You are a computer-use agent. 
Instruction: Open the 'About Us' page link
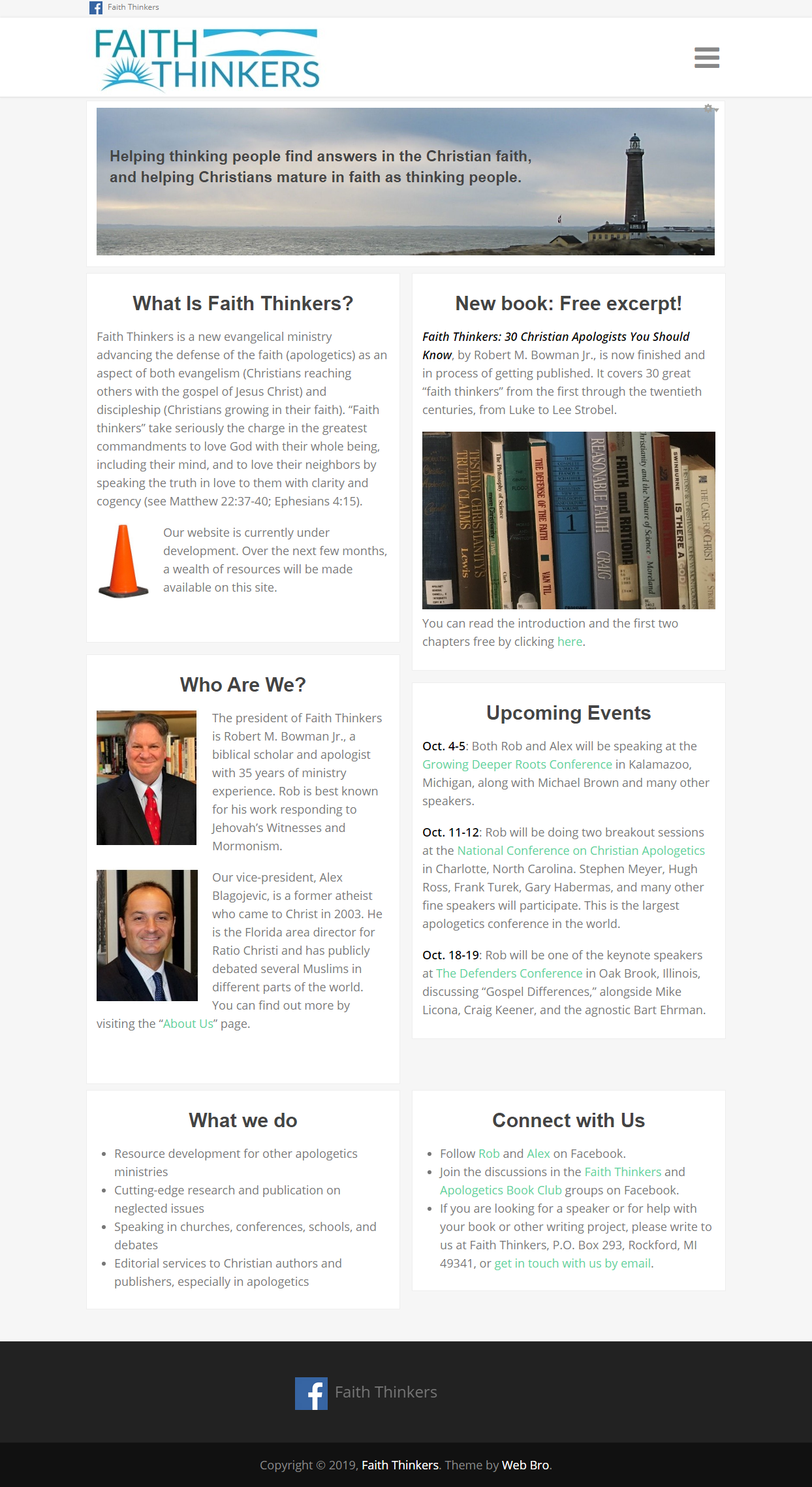(188, 1023)
